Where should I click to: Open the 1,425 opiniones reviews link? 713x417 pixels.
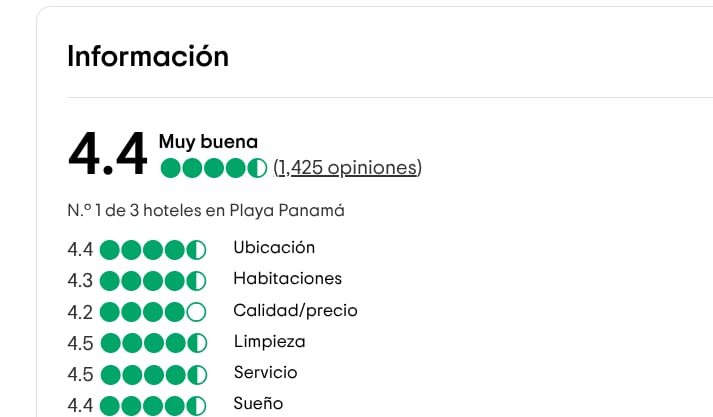click(x=347, y=168)
